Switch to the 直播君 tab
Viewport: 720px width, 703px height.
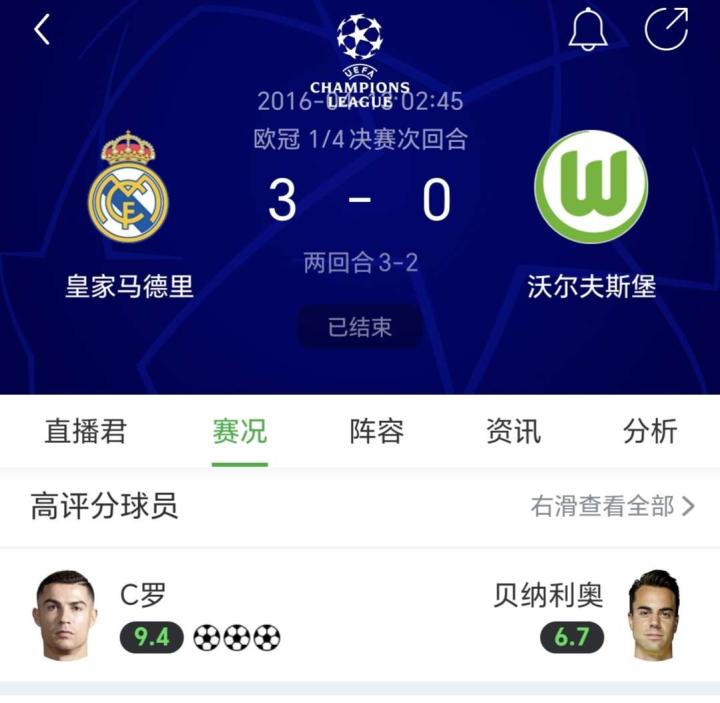coord(86,431)
